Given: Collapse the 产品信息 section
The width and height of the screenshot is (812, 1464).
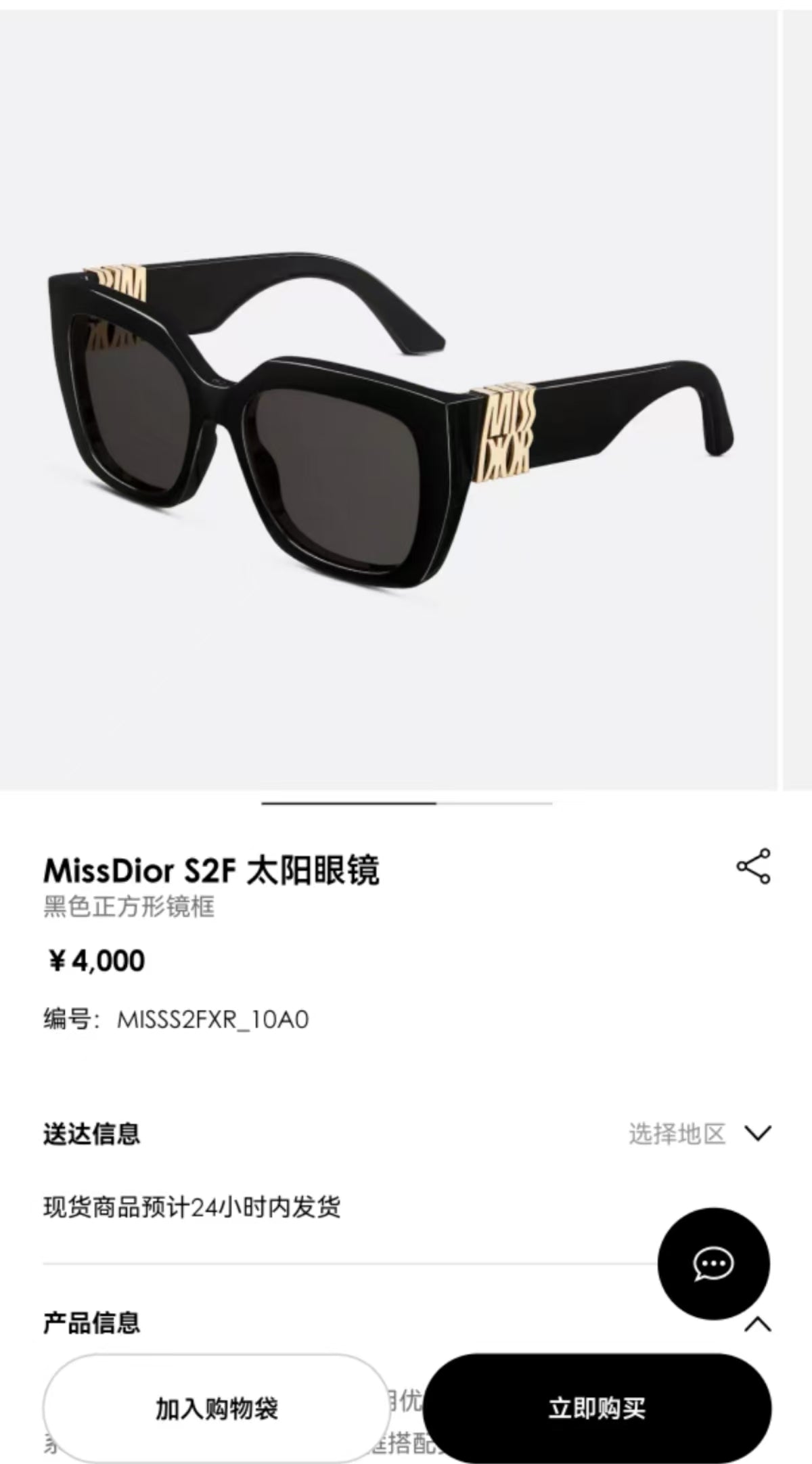Looking at the screenshot, I should coord(757,1324).
